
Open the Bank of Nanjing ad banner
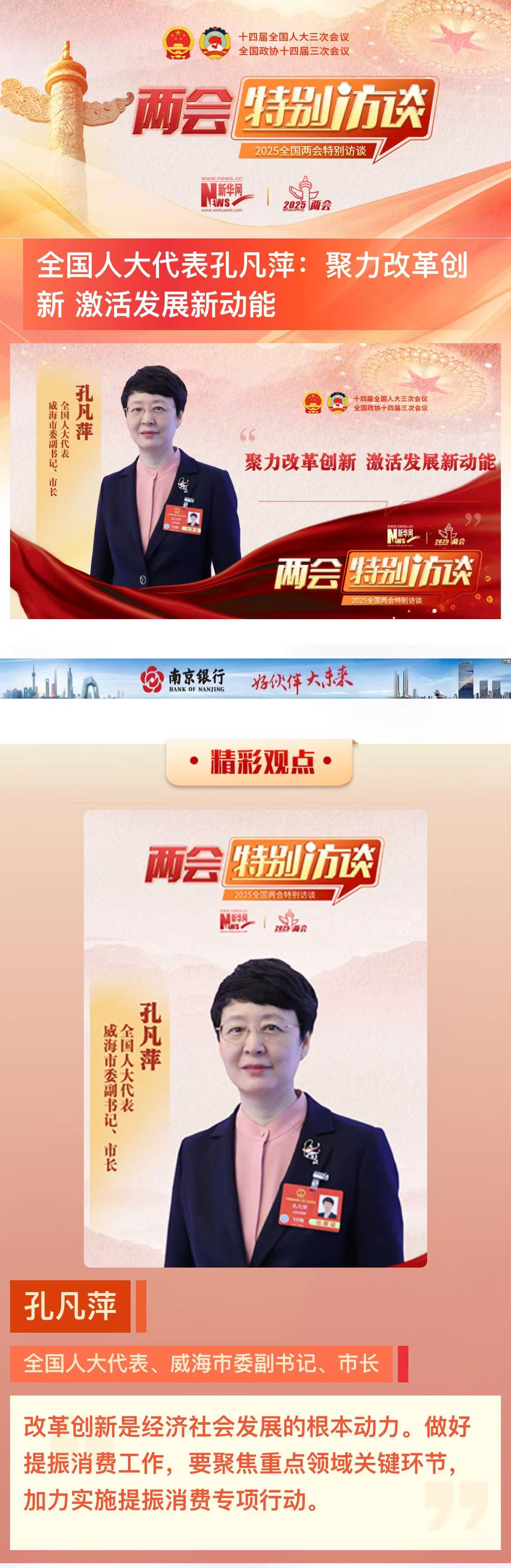coord(255,678)
